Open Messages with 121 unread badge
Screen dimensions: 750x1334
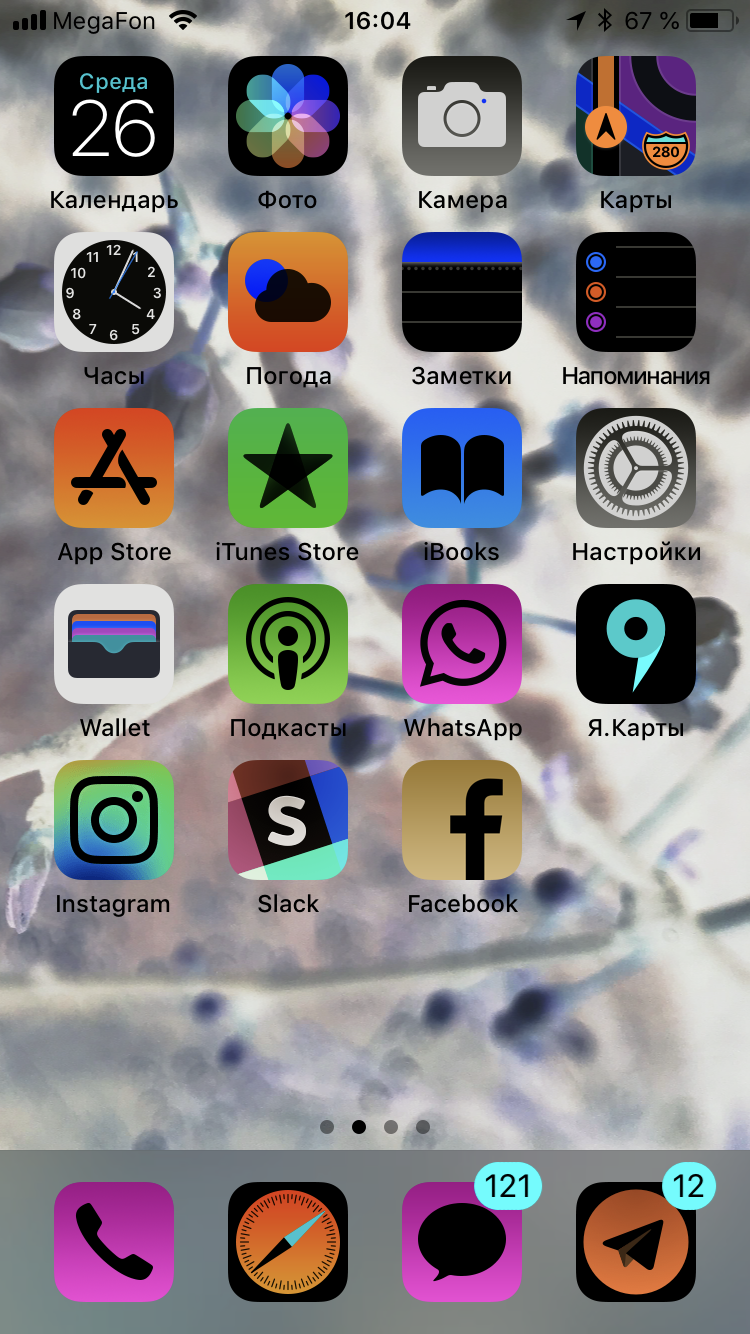pyautogui.click(x=462, y=1242)
